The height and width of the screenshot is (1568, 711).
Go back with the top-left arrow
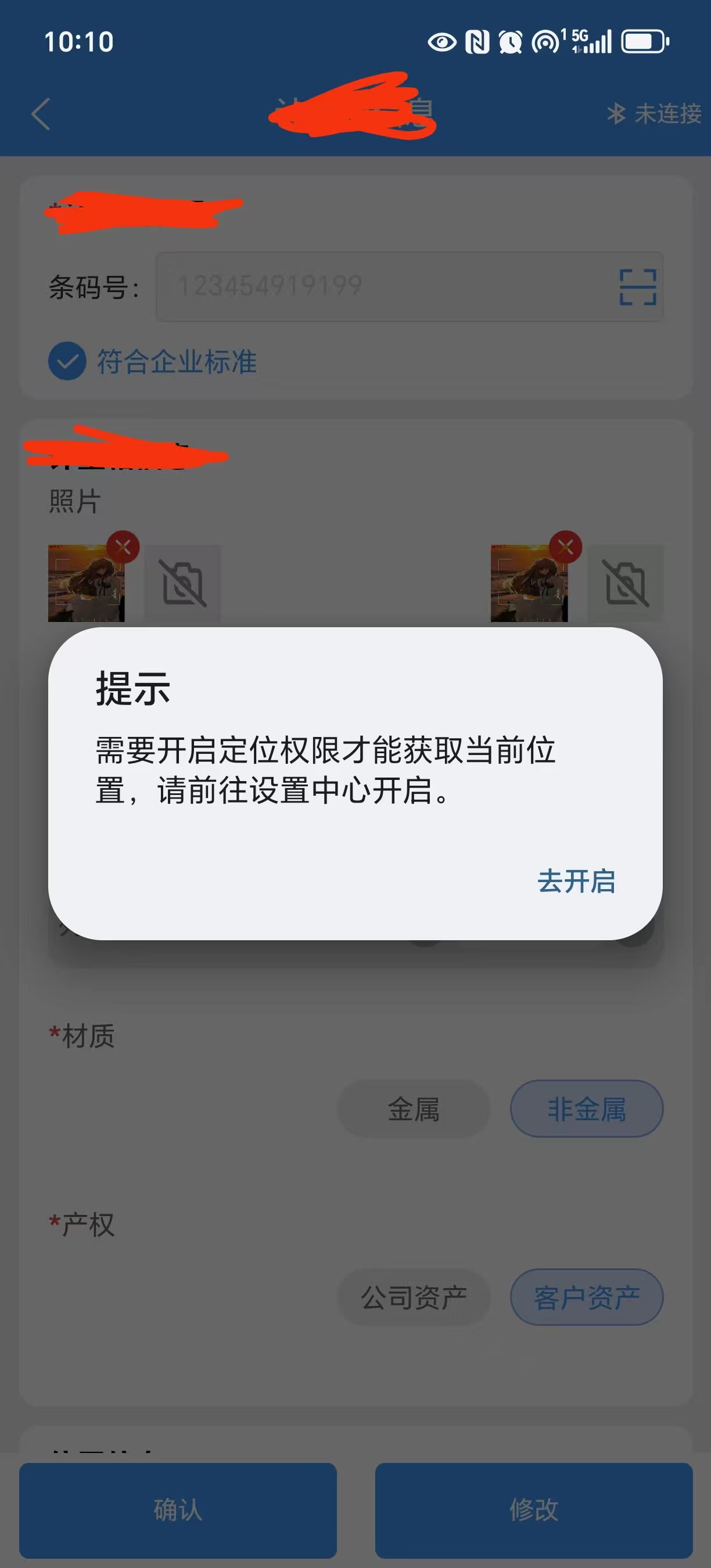pos(41,114)
